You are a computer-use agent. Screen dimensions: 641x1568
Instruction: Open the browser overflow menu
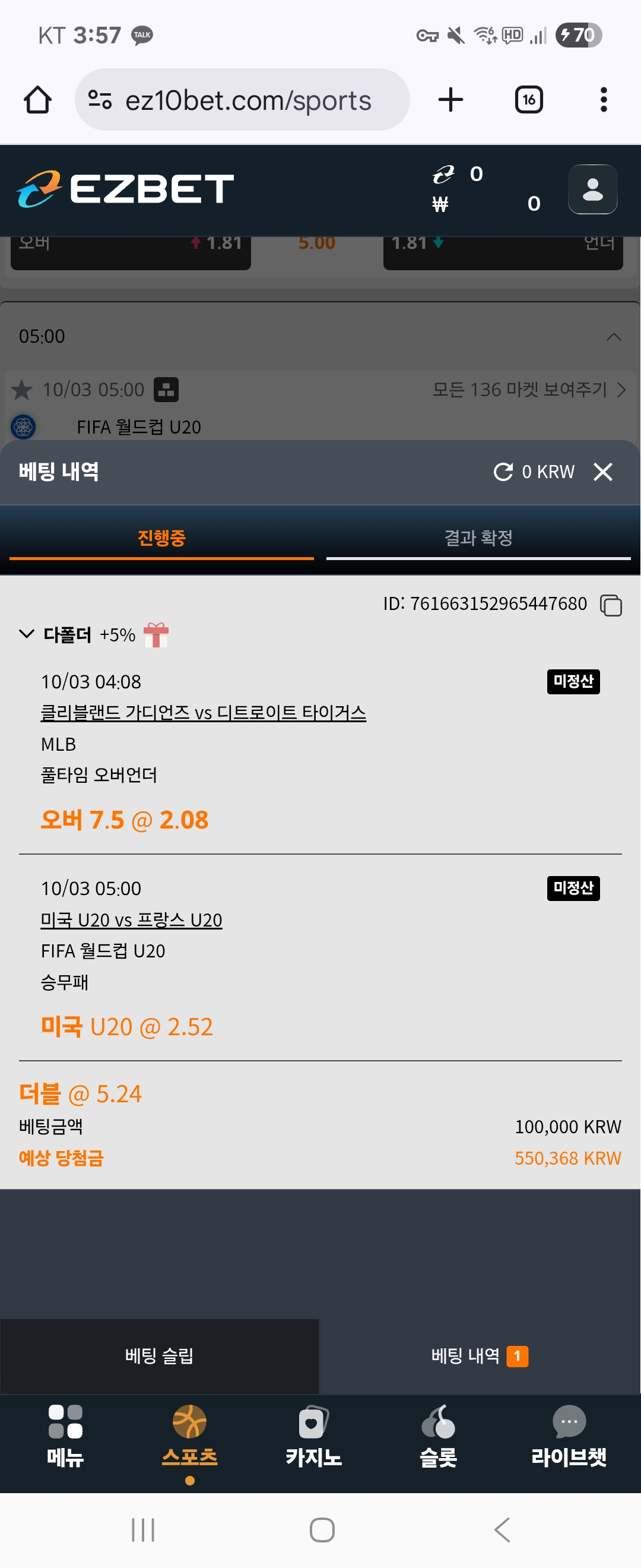tap(603, 100)
